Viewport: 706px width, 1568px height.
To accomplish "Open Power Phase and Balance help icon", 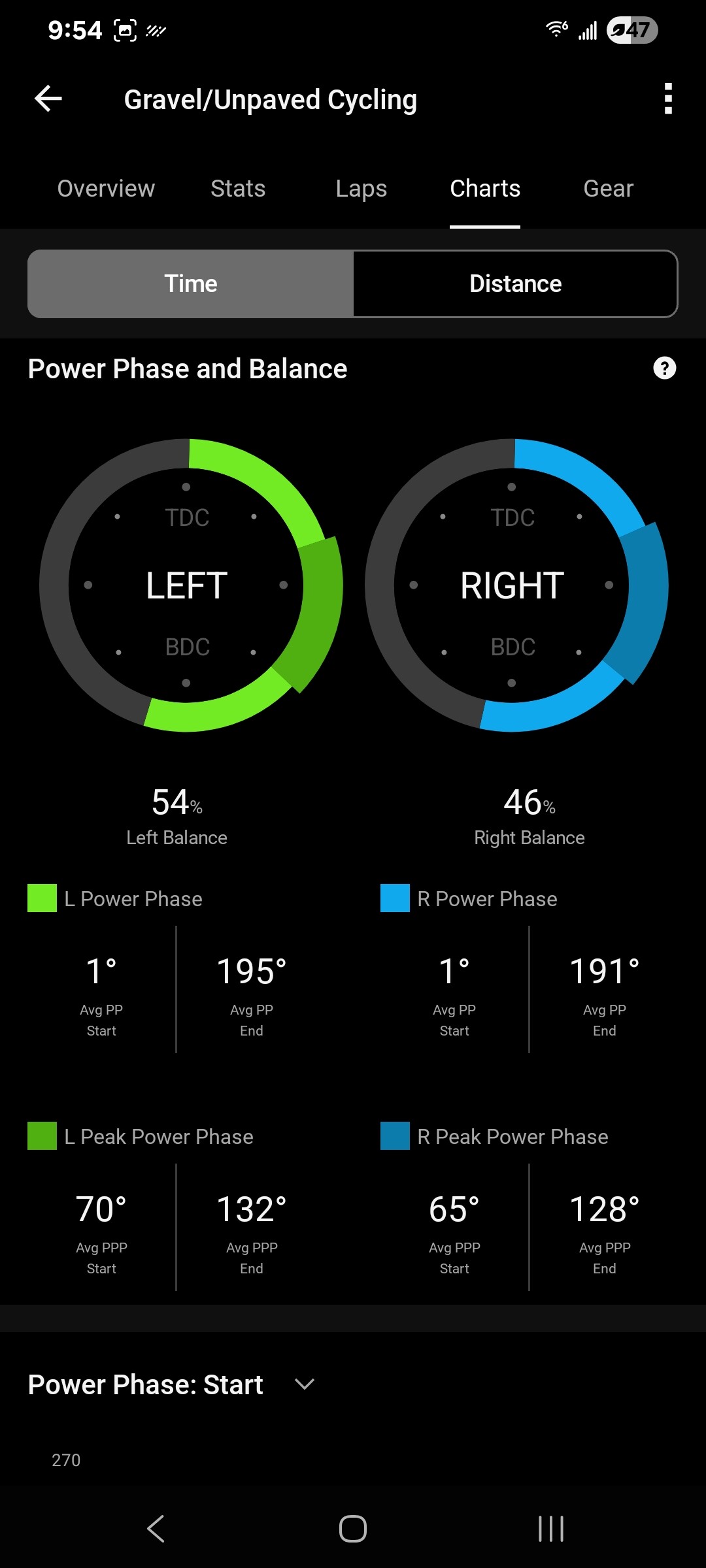I will pos(665,368).
